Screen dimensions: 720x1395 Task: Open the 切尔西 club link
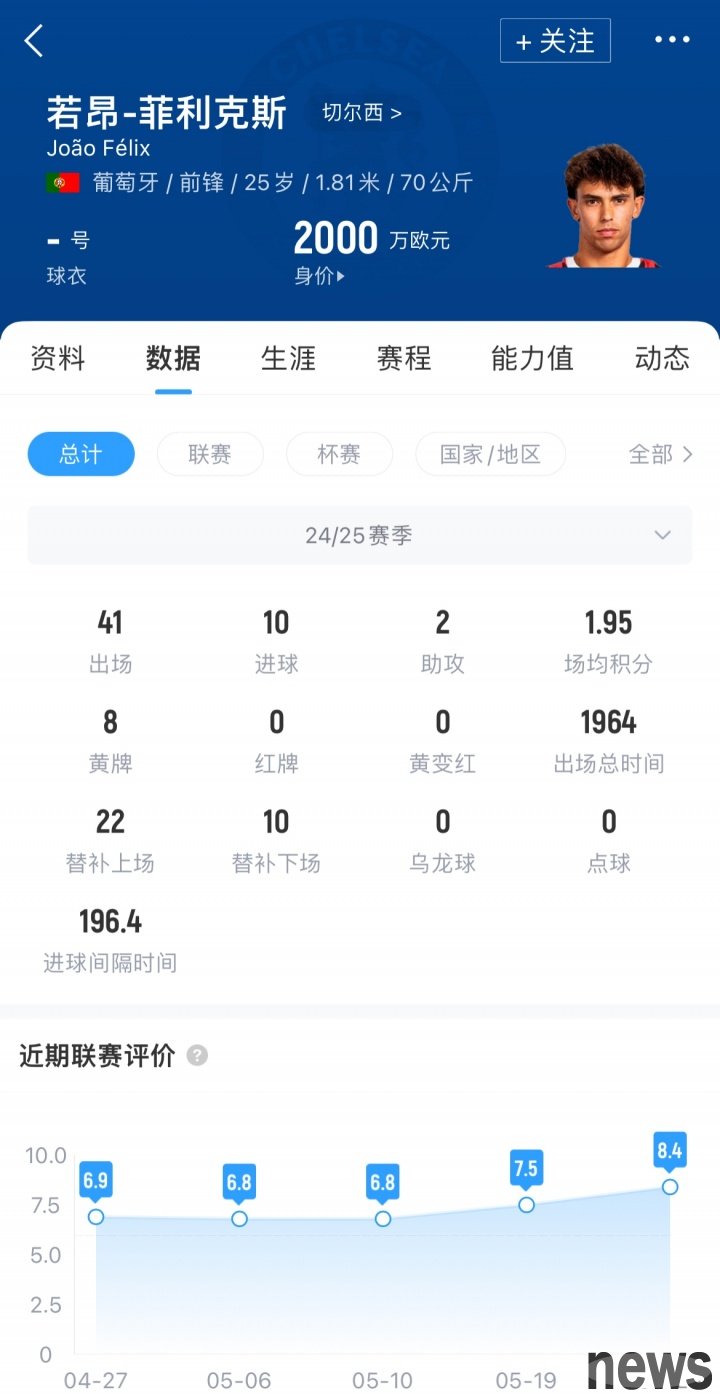(361, 112)
